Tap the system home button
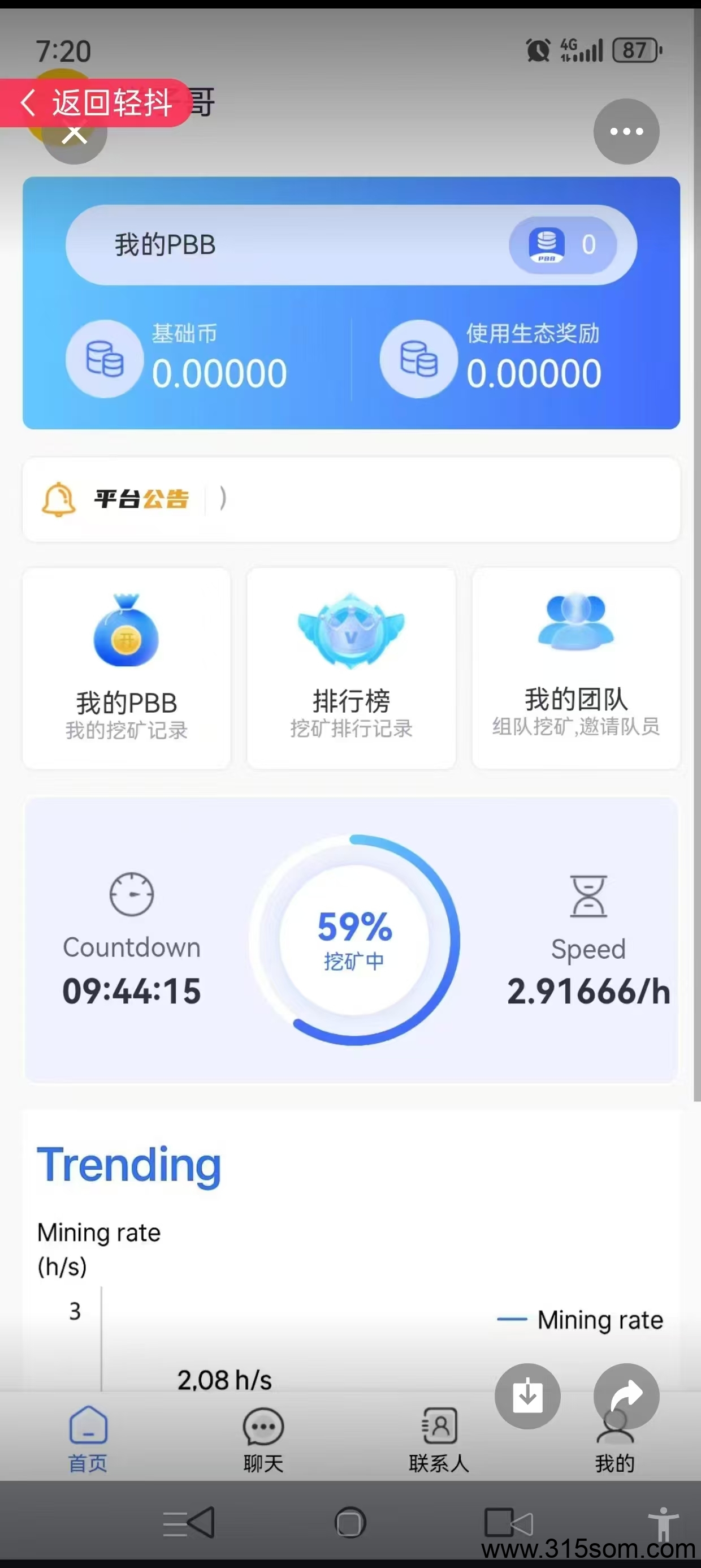Viewport: 701px width, 1568px height. [350, 1523]
